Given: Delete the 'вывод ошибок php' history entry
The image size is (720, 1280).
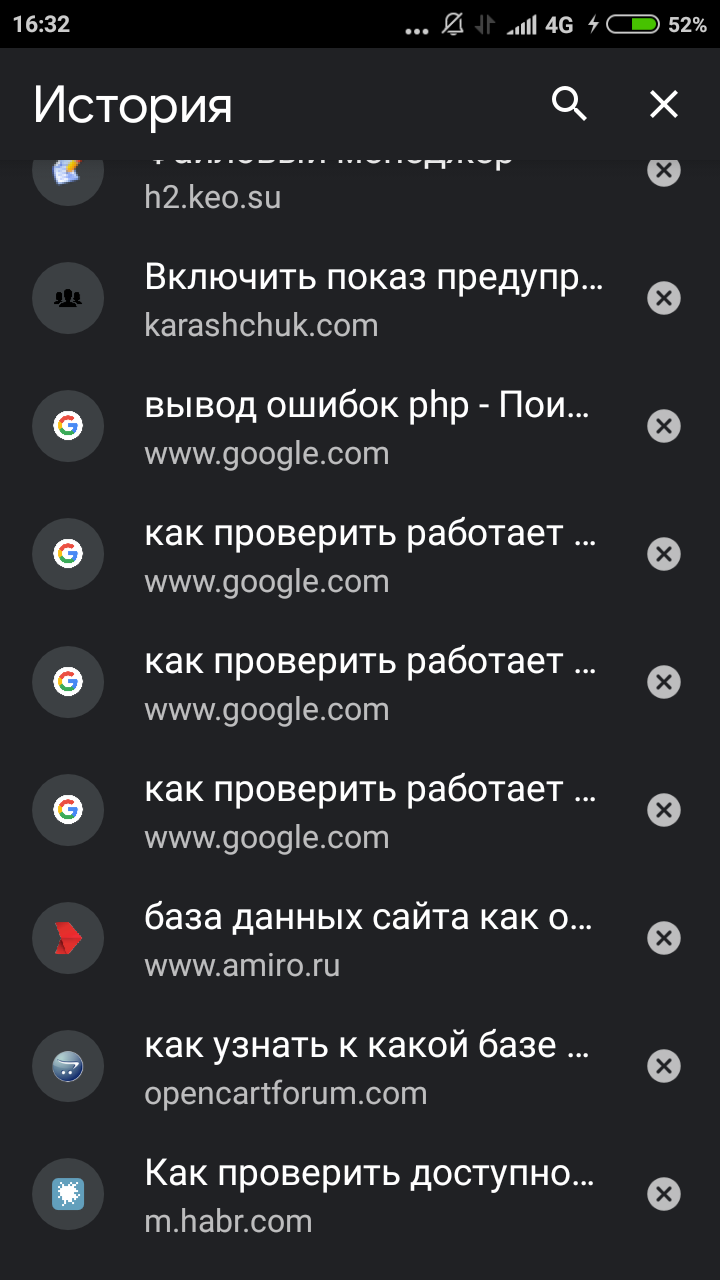Looking at the screenshot, I should tap(663, 427).
